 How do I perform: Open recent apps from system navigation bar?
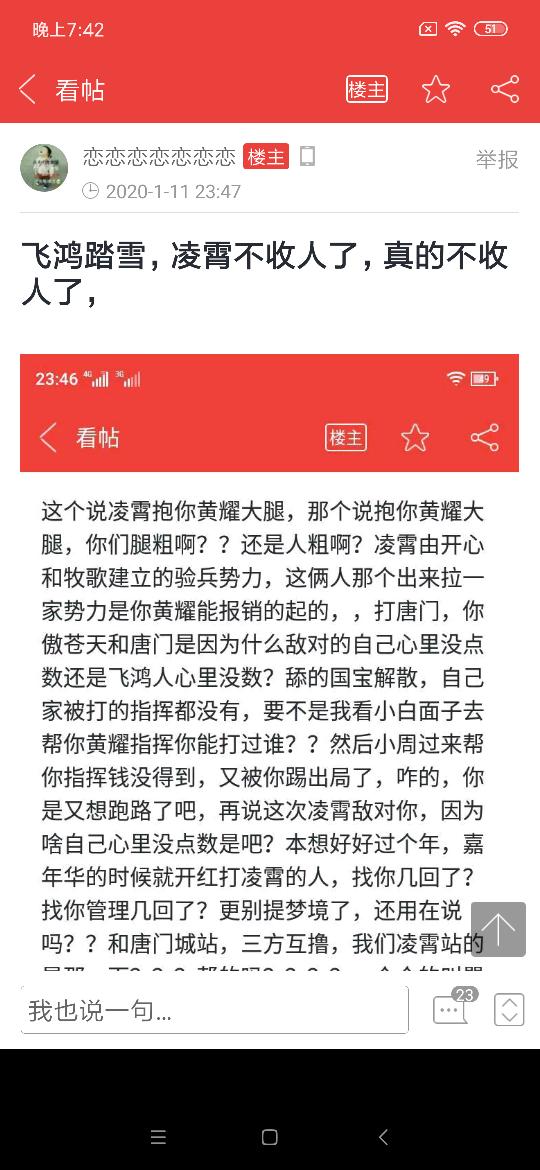158,1136
